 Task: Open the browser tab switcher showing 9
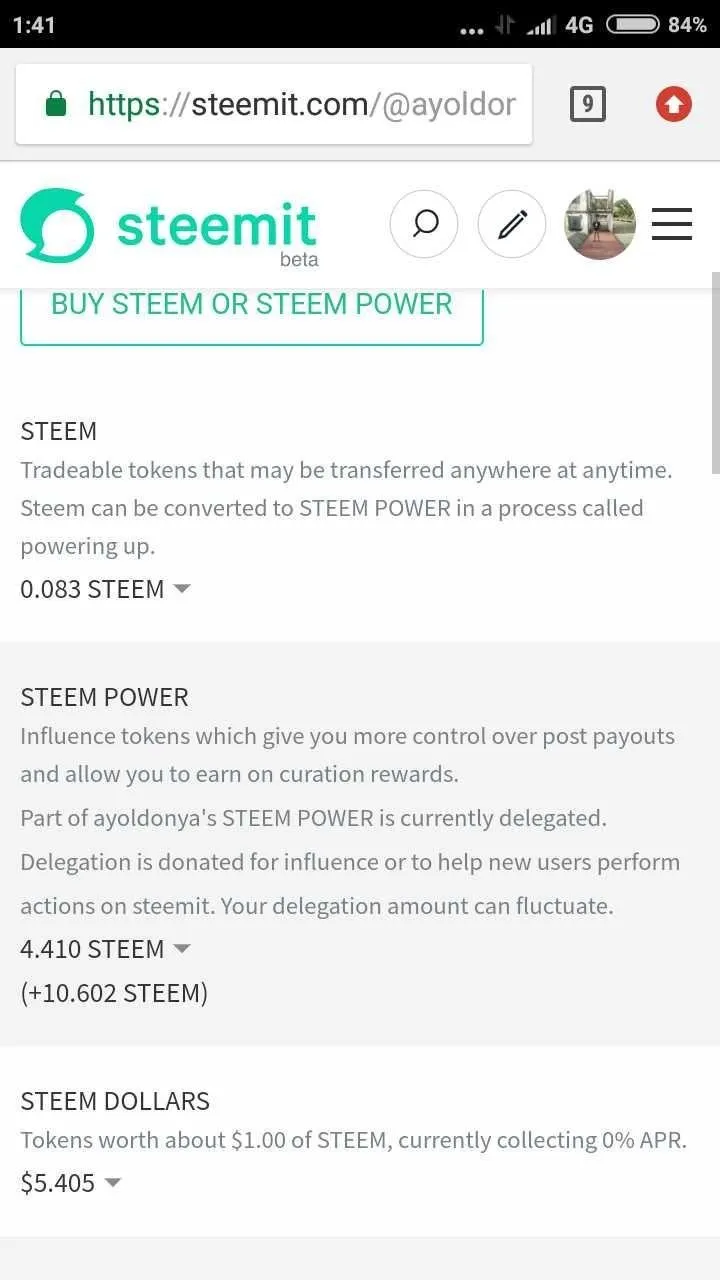click(x=588, y=104)
